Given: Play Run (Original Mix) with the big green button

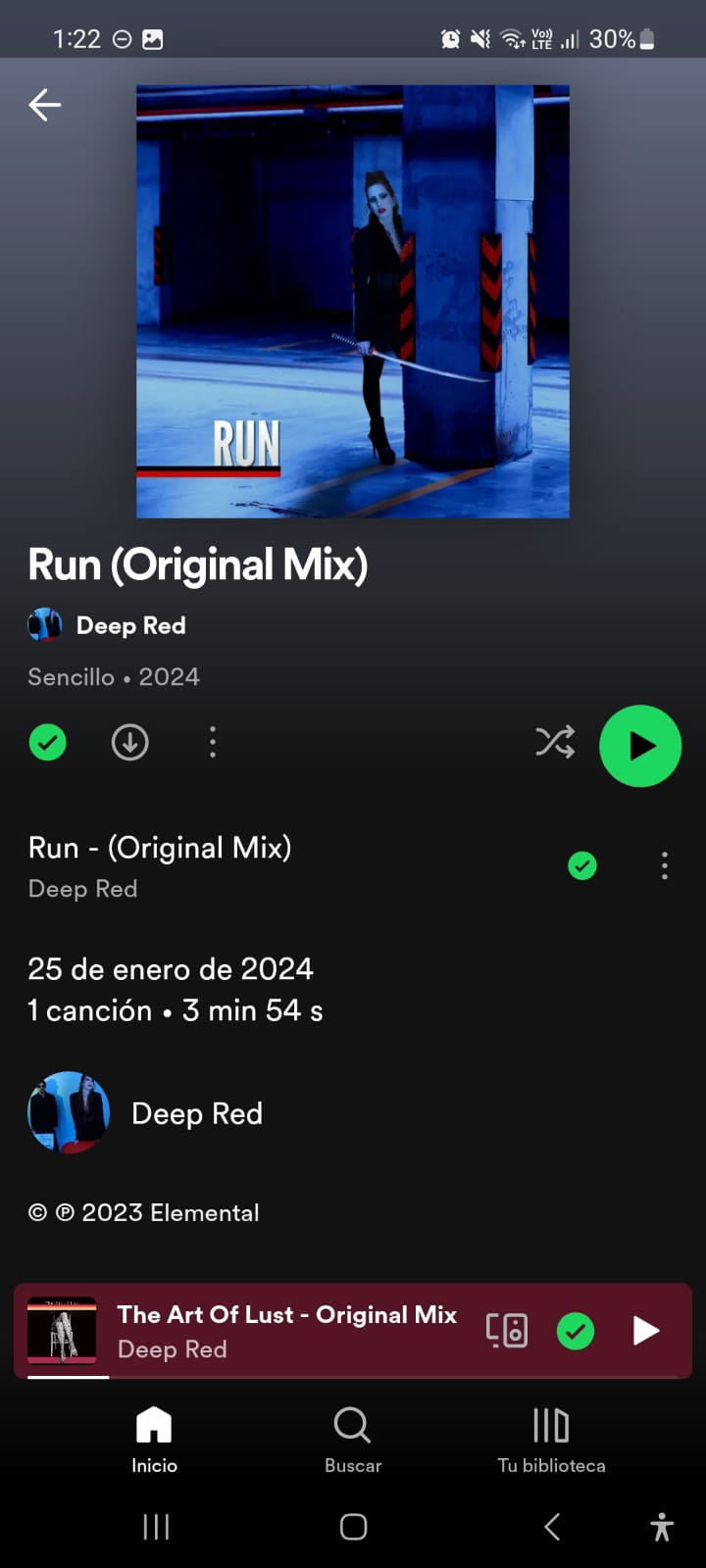Looking at the screenshot, I should pos(639,746).
